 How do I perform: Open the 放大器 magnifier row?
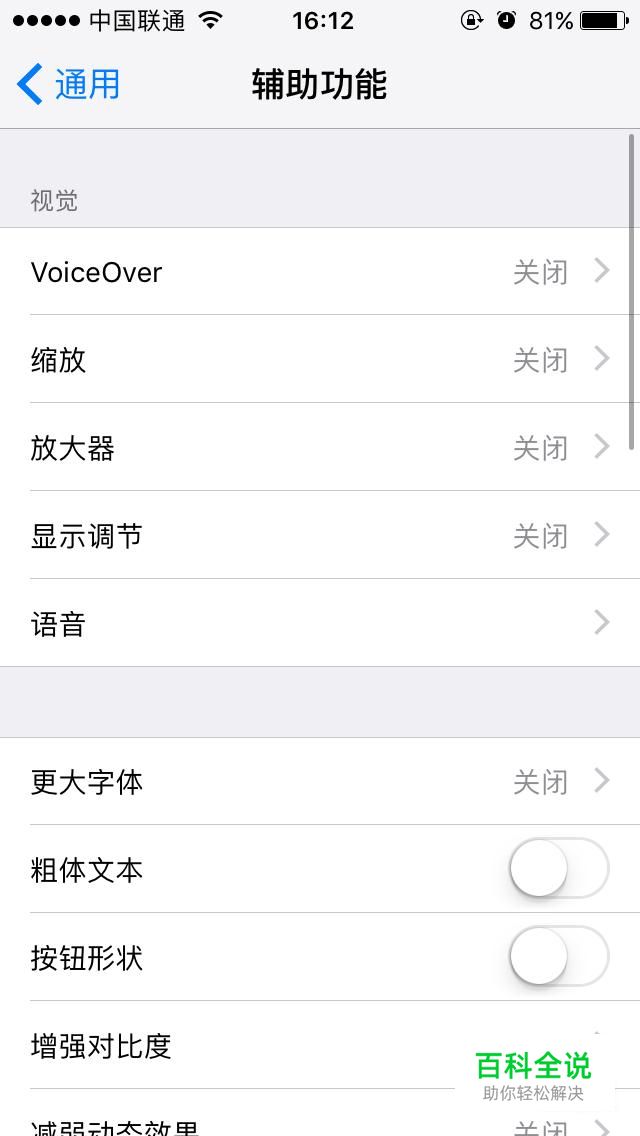pyautogui.click(x=320, y=448)
